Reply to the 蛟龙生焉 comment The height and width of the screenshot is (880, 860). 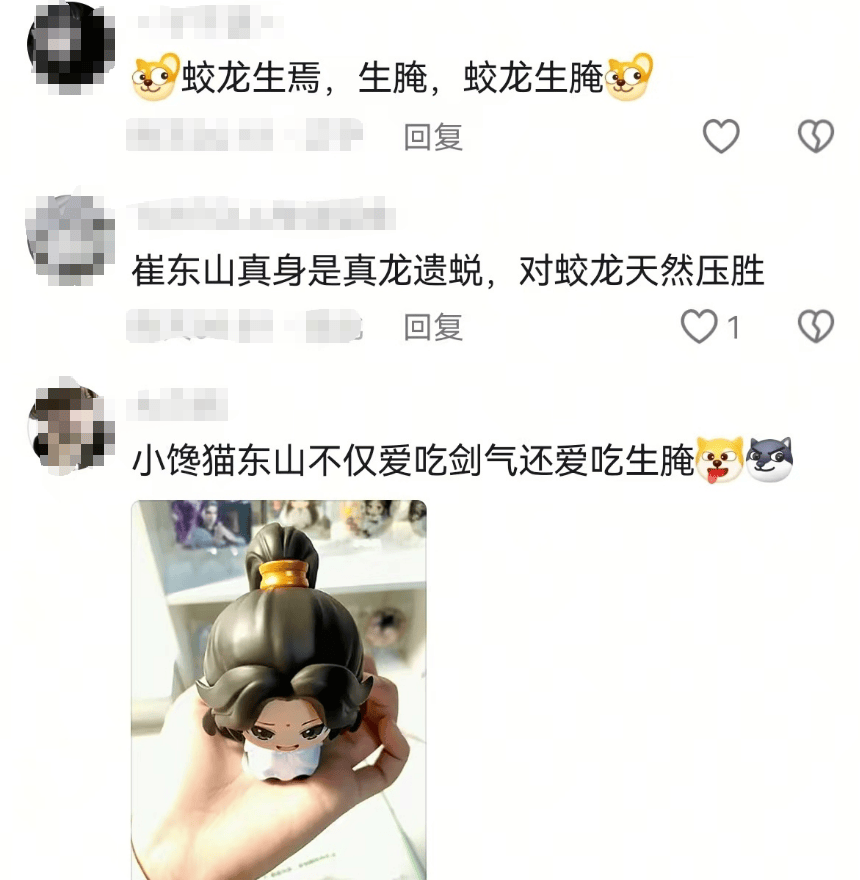click(x=433, y=137)
